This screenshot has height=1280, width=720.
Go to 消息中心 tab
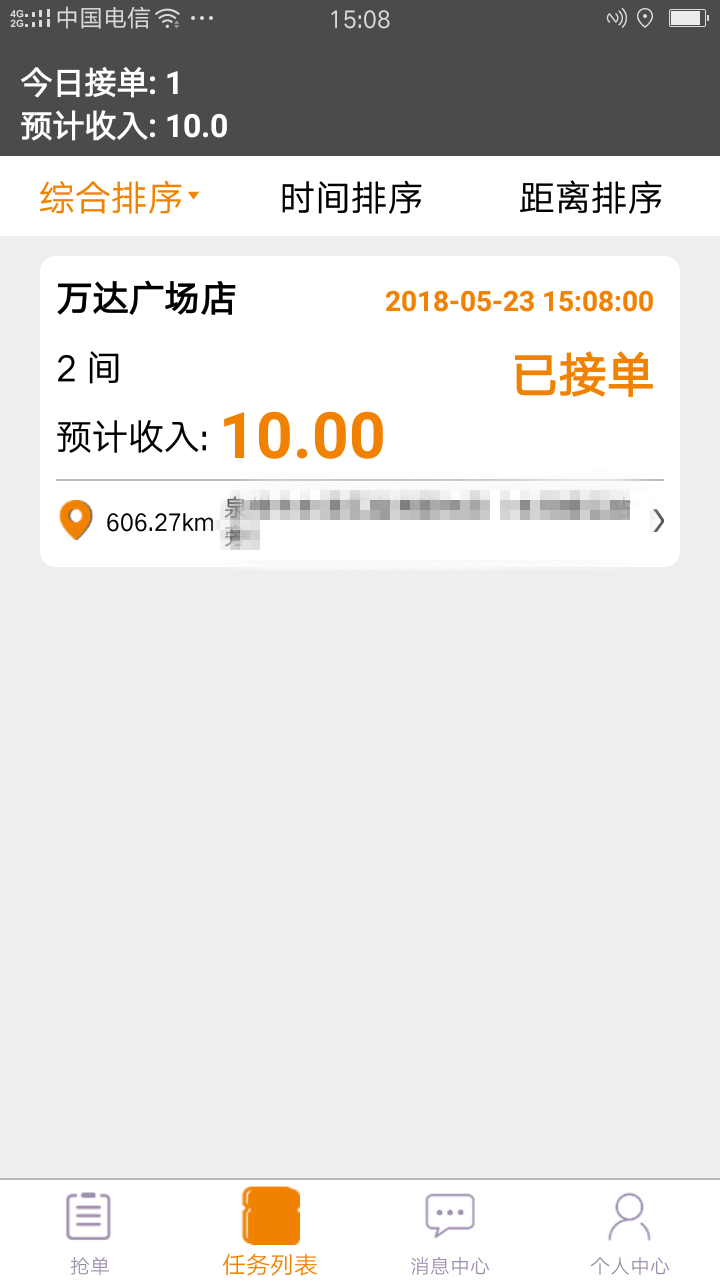point(450,1232)
